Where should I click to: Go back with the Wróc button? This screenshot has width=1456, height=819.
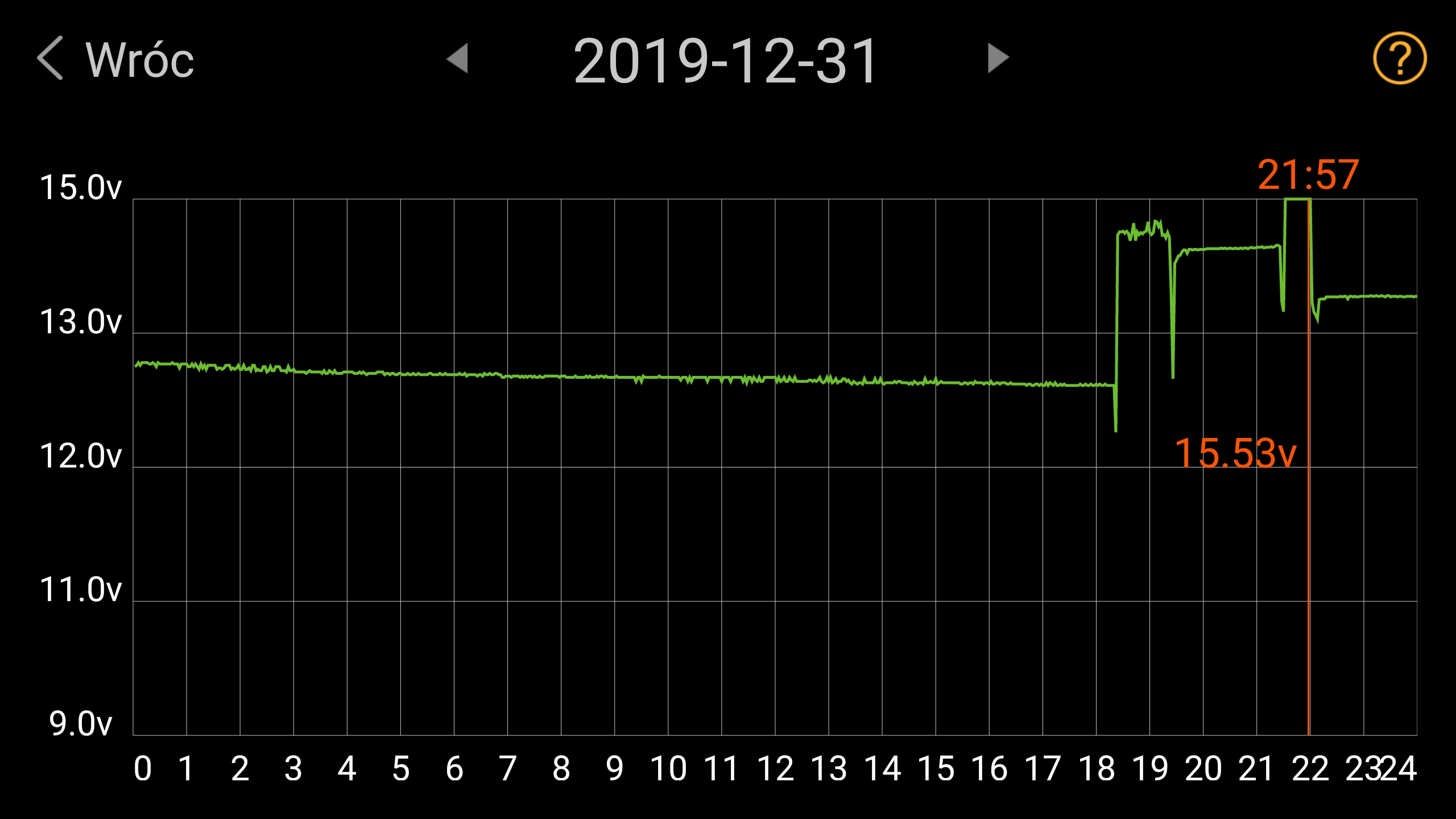click(x=117, y=59)
